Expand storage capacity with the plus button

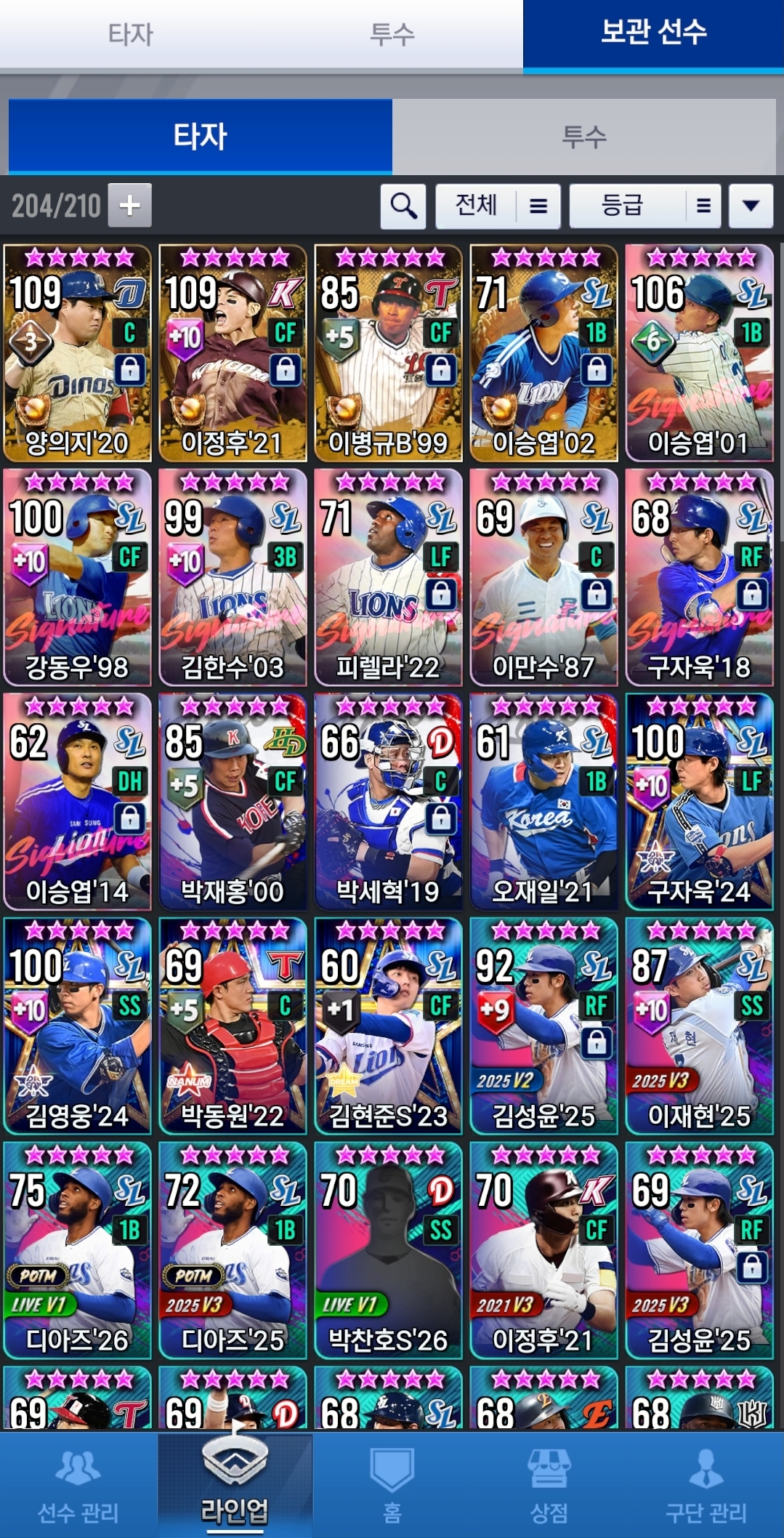click(x=129, y=206)
